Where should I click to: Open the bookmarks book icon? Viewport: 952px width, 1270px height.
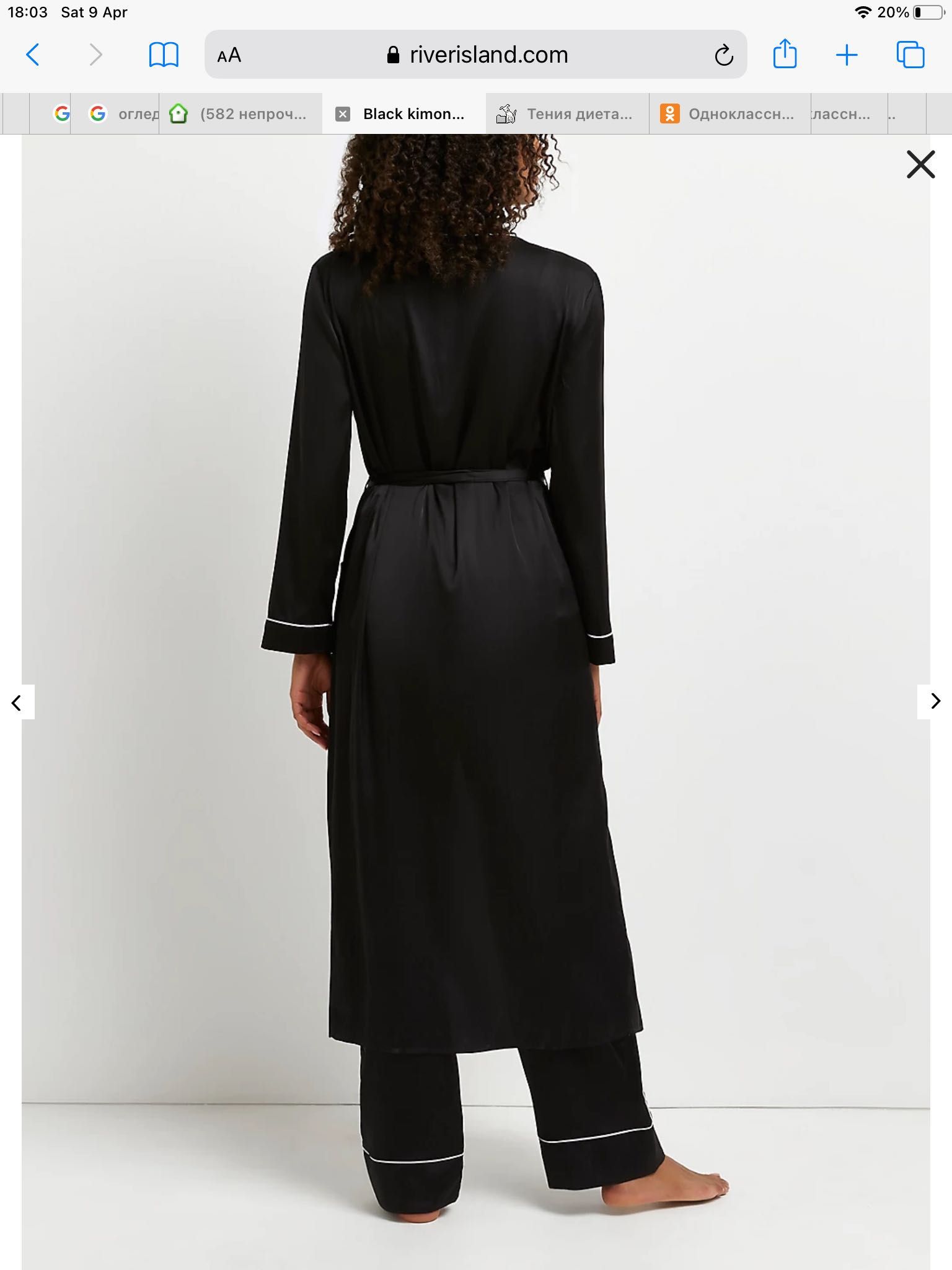[164, 55]
